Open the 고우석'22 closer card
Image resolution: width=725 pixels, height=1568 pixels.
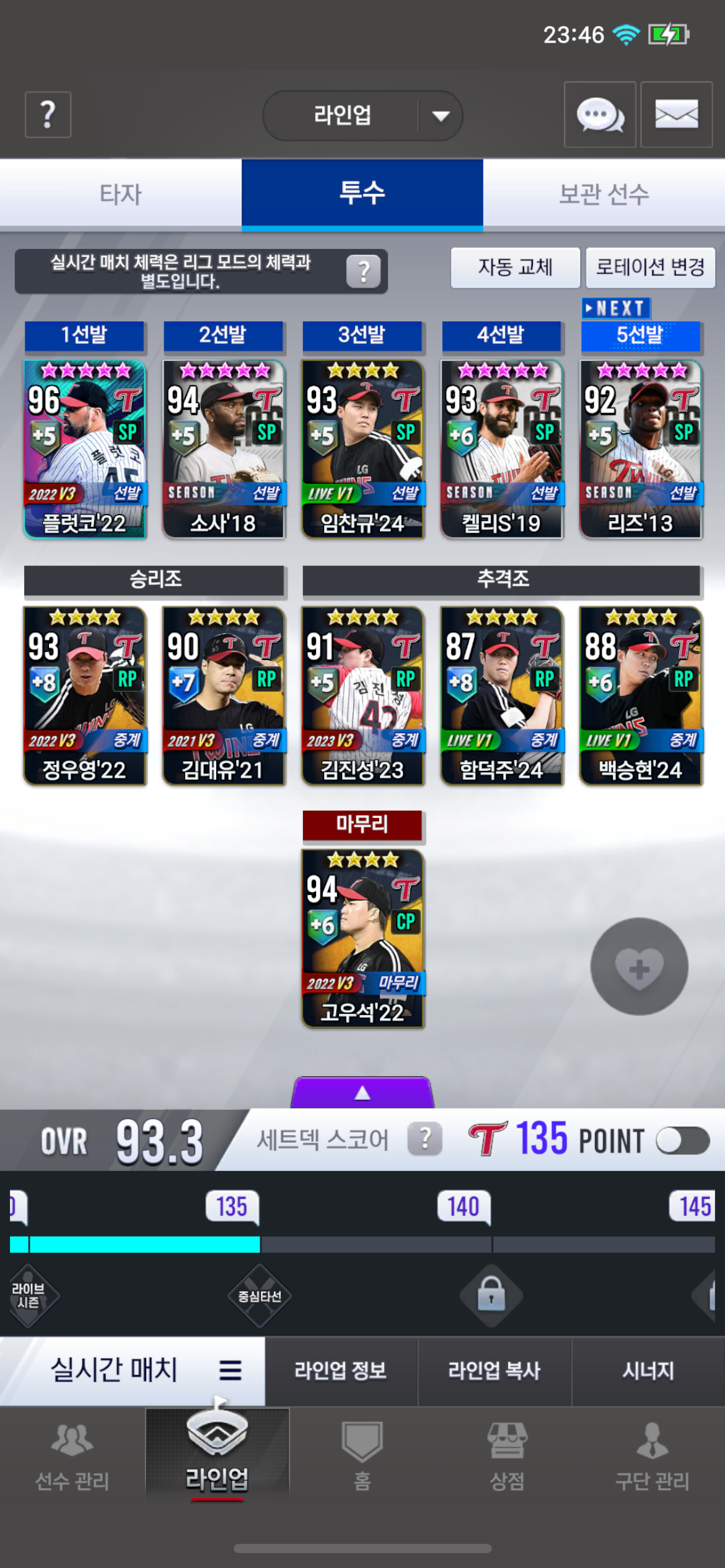363,938
